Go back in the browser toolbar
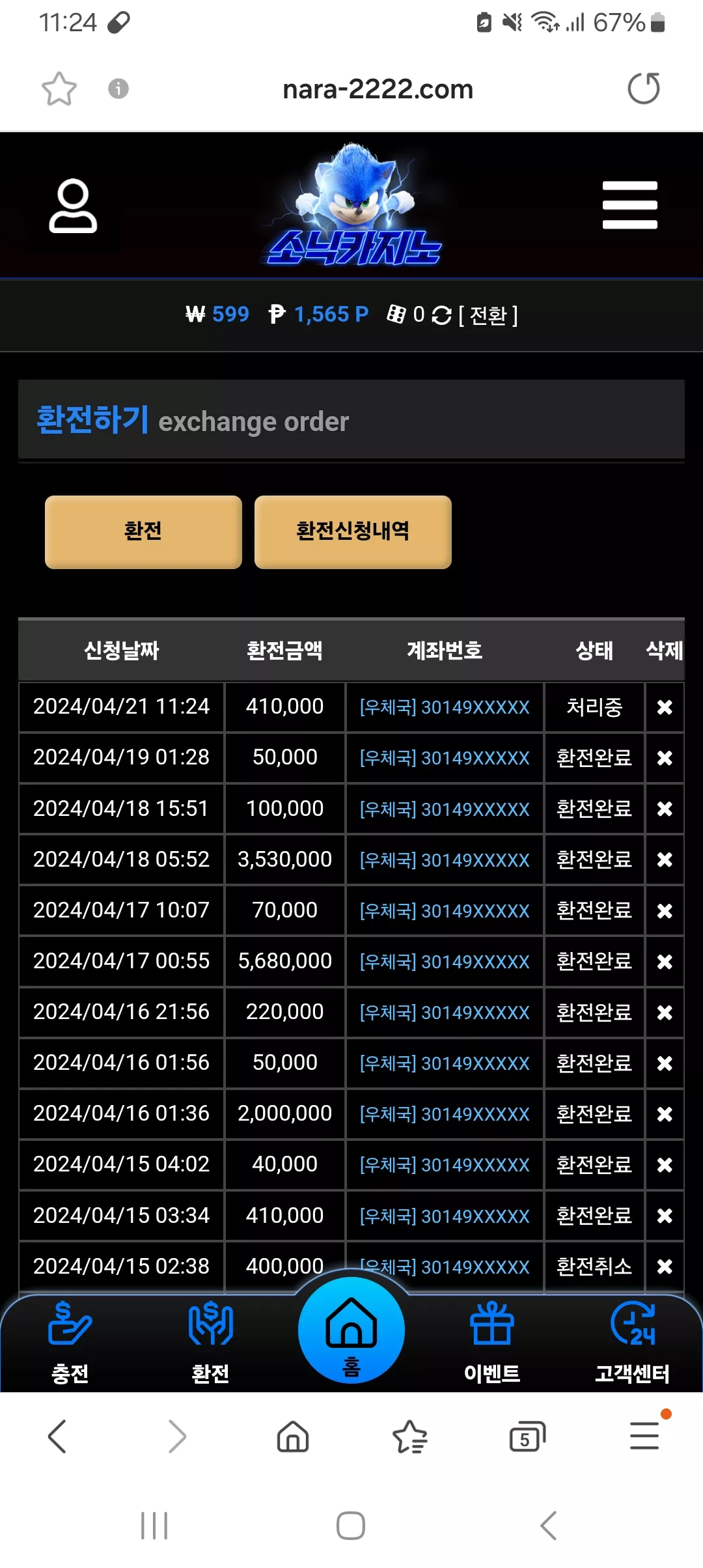 pyautogui.click(x=57, y=1436)
